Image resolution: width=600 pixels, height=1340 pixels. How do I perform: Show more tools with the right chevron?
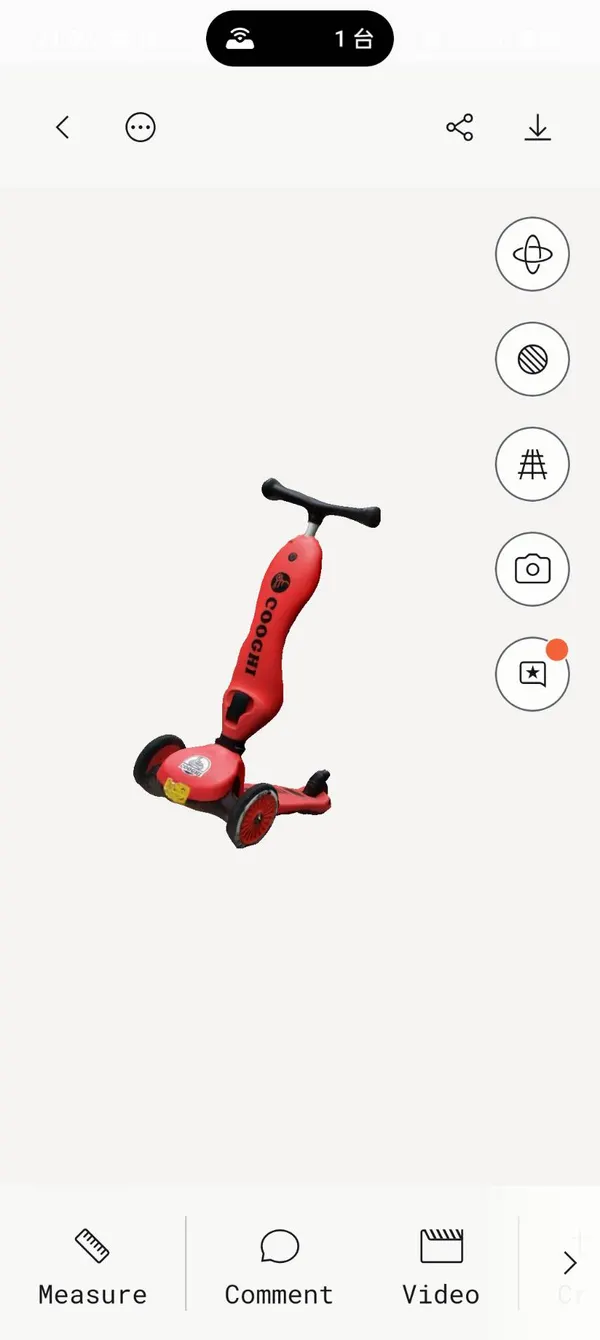(x=569, y=1263)
